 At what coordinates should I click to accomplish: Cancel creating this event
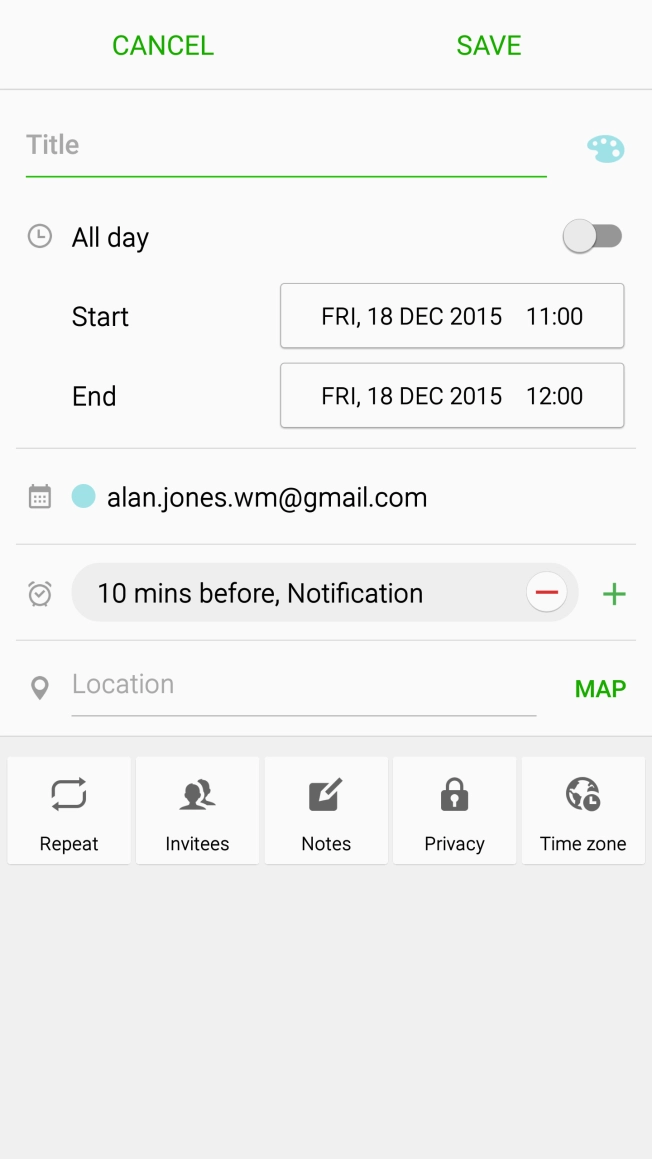pyautogui.click(x=163, y=46)
